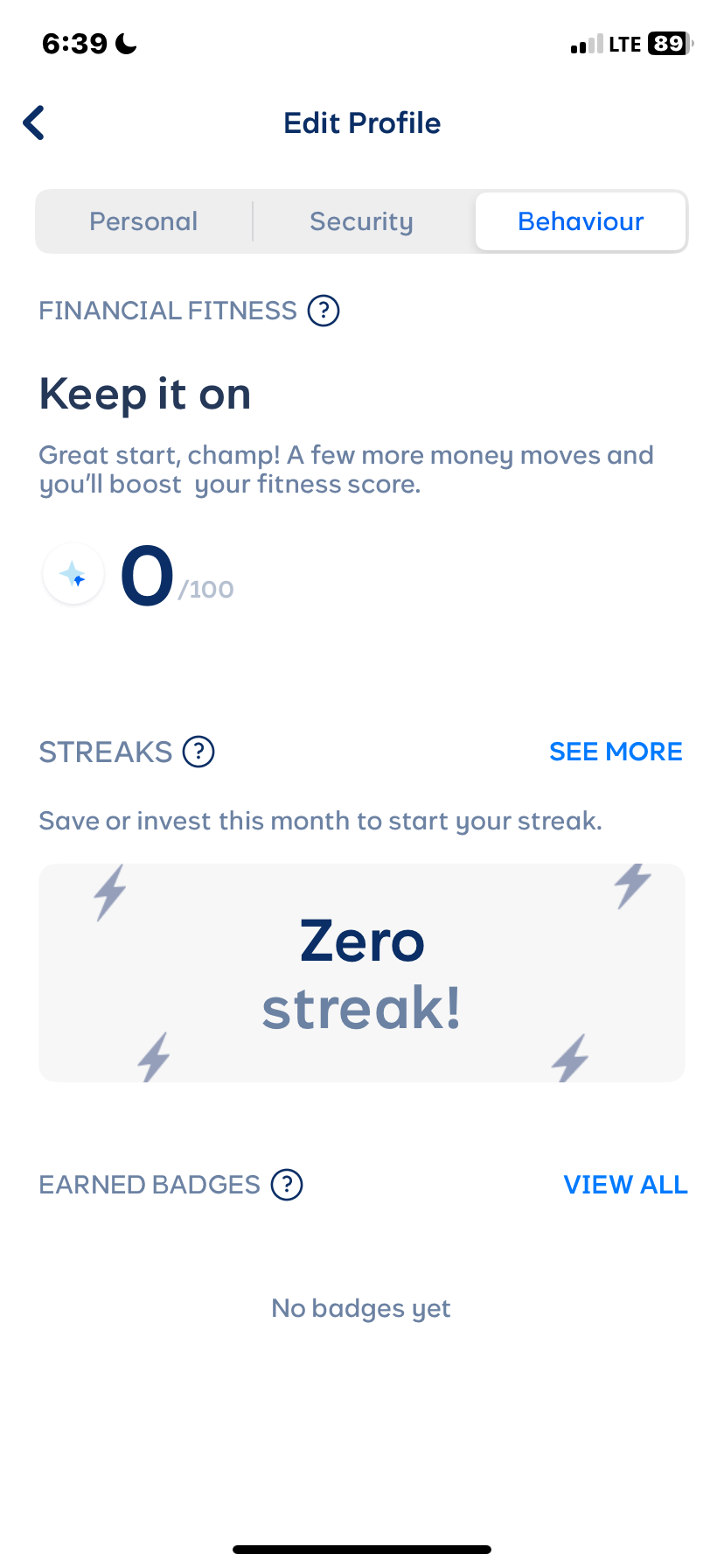Open the Earned Badges help icon

[x=287, y=1185]
